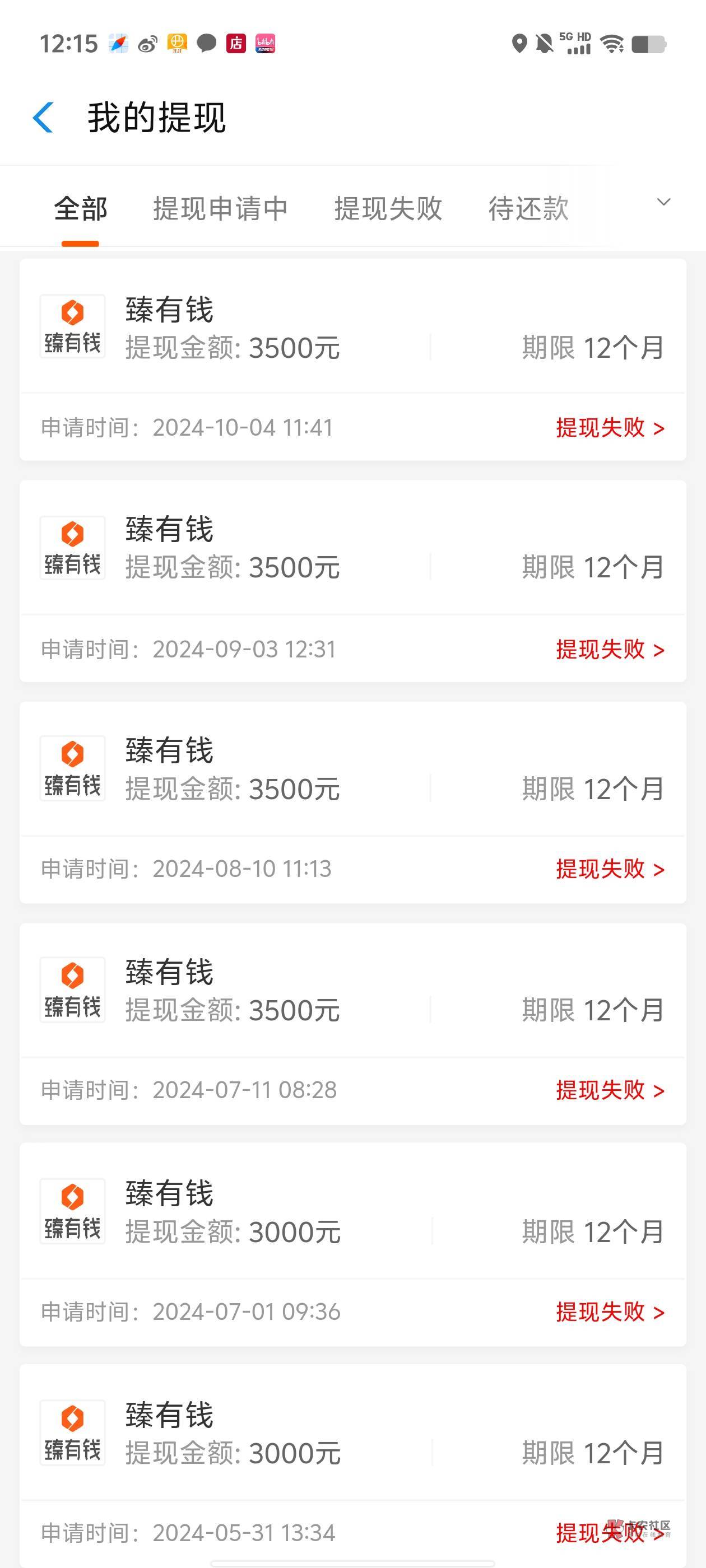
Task: Open the withdrawal applied 2024-10-04 11:41
Action: [x=352, y=359]
